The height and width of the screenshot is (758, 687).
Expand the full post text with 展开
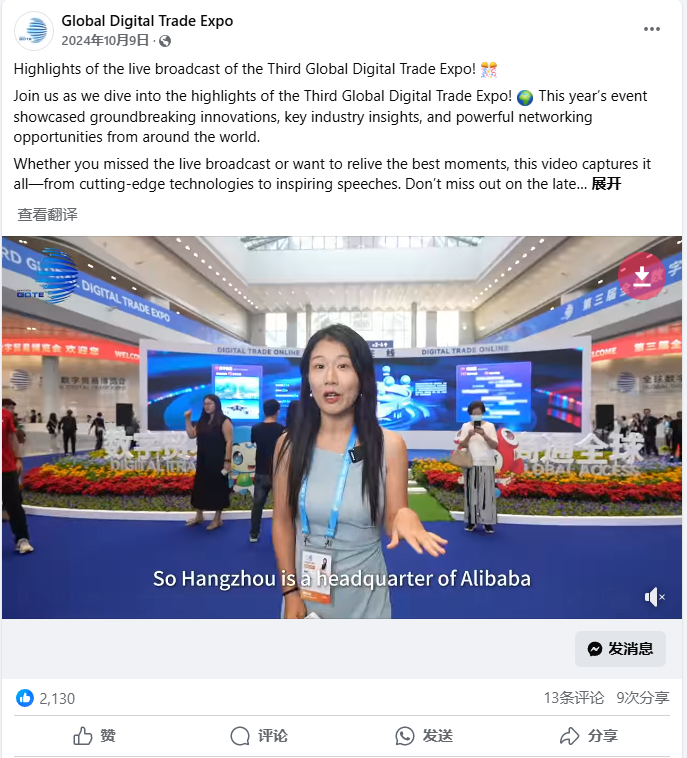[606, 184]
